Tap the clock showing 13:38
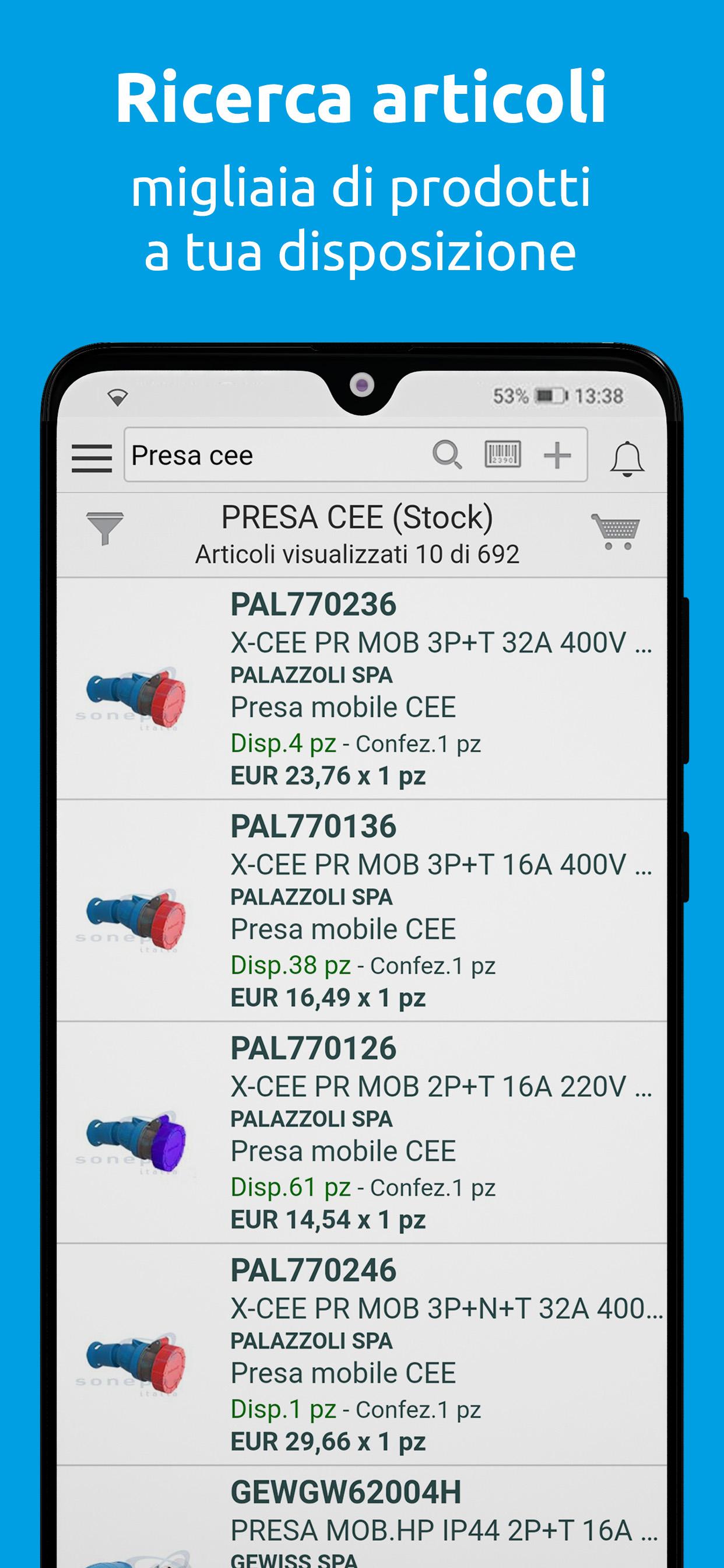724x1568 pixels. coord(599,394)
